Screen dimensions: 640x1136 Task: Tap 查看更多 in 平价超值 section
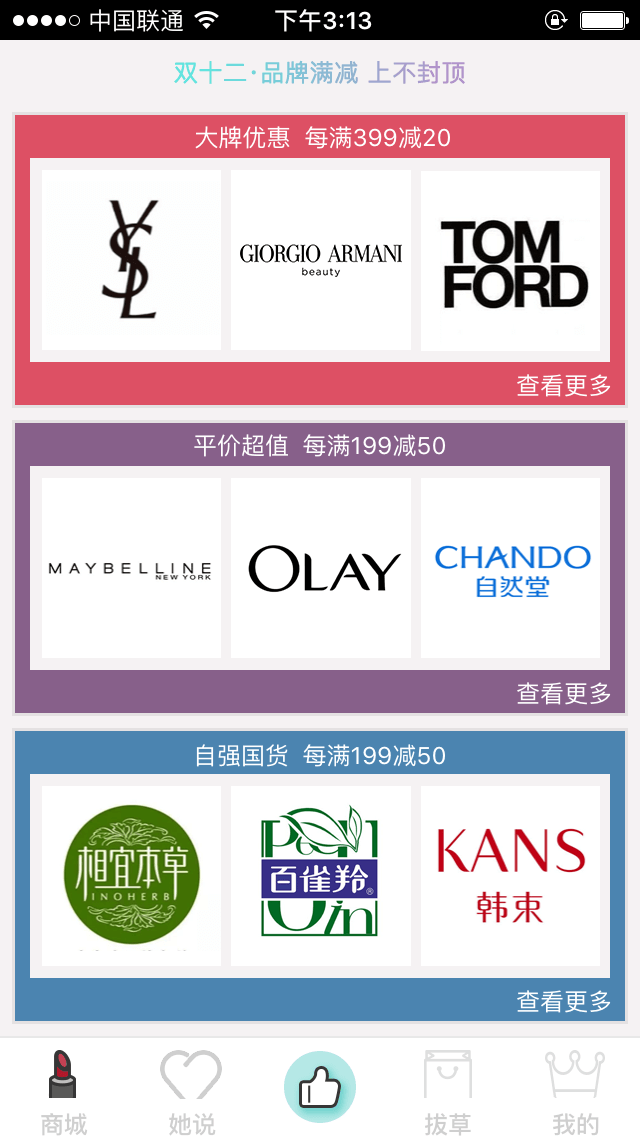pos(563,694)
